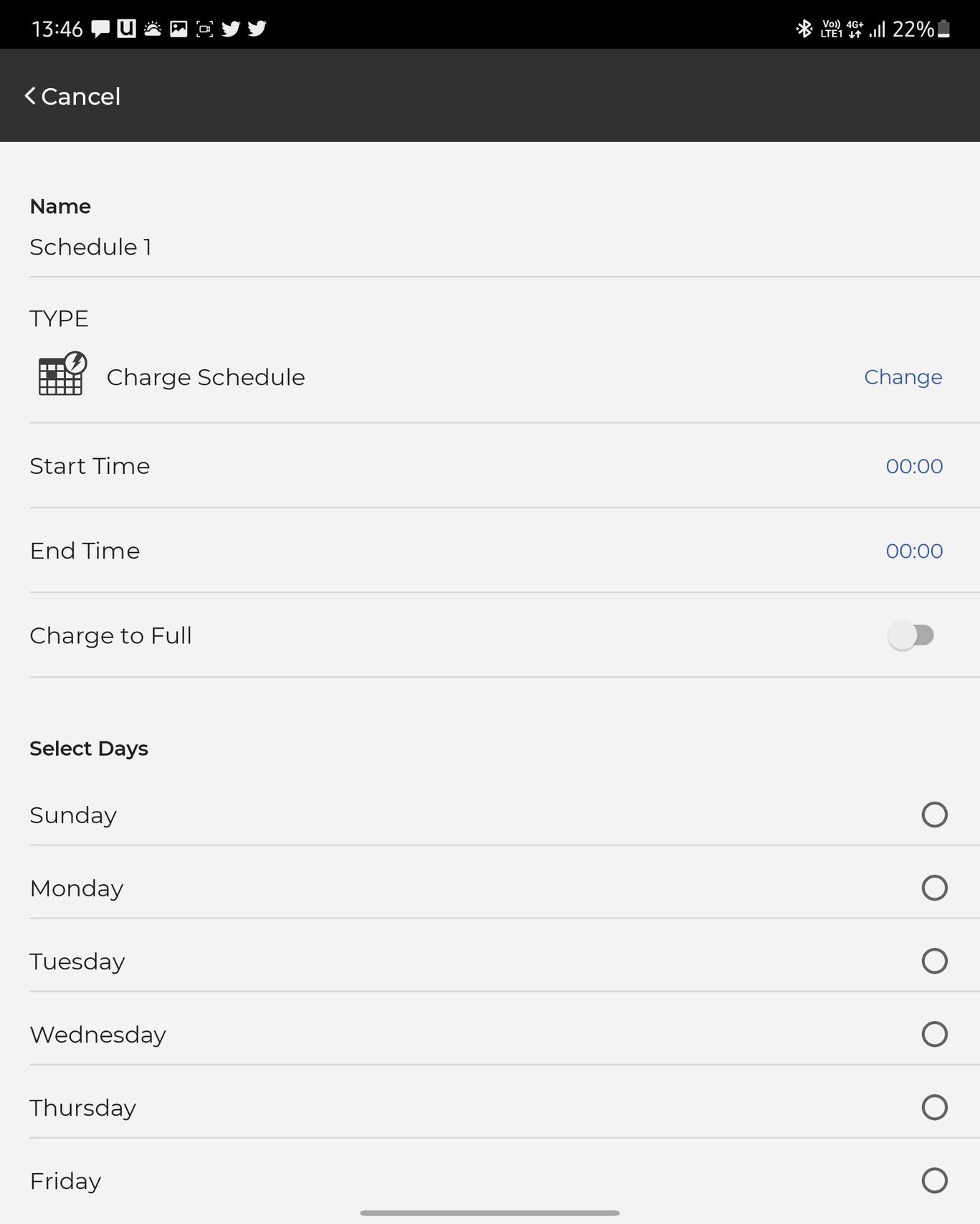Set the End Time value
Screen dimensions: 980x1224
pyautogui.click(x=913, y=551)
